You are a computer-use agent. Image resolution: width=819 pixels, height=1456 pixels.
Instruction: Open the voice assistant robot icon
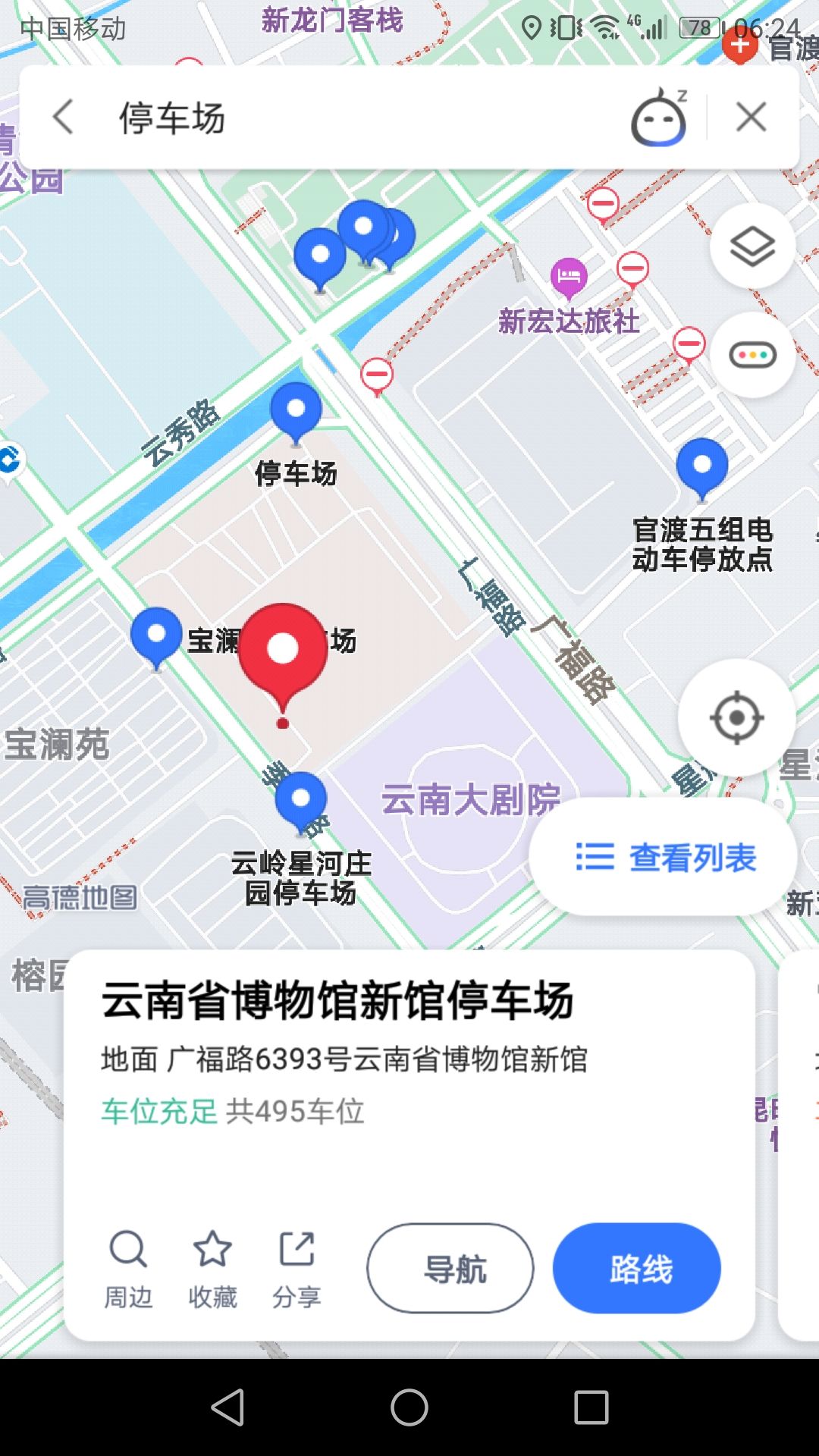pos(658,118)
